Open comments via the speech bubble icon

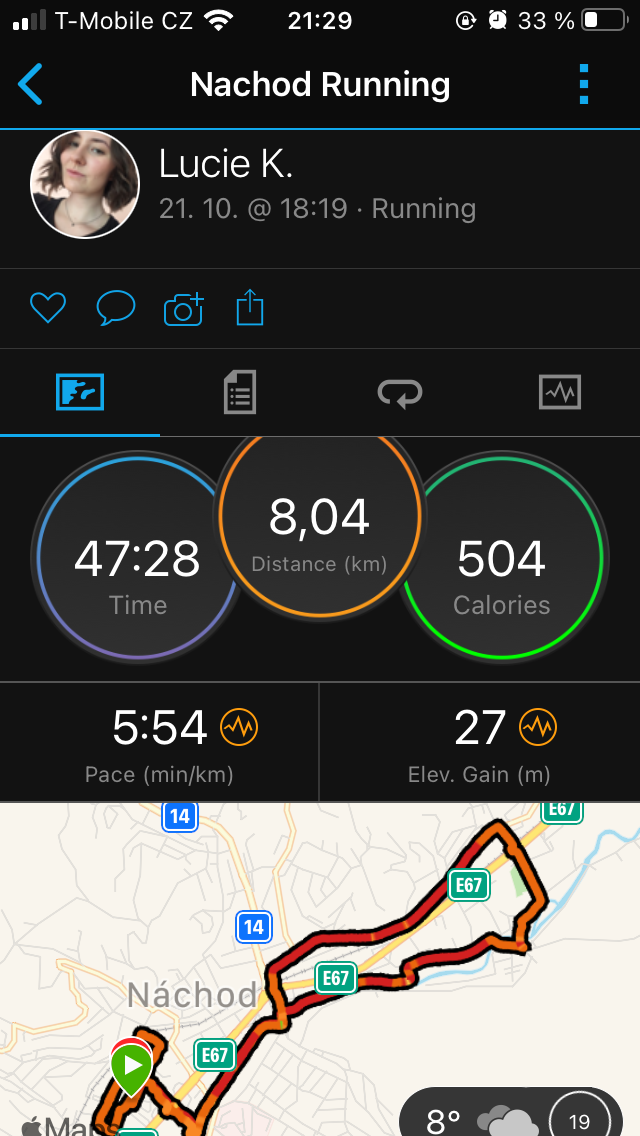pyautogui.click(x=116, y=308)
